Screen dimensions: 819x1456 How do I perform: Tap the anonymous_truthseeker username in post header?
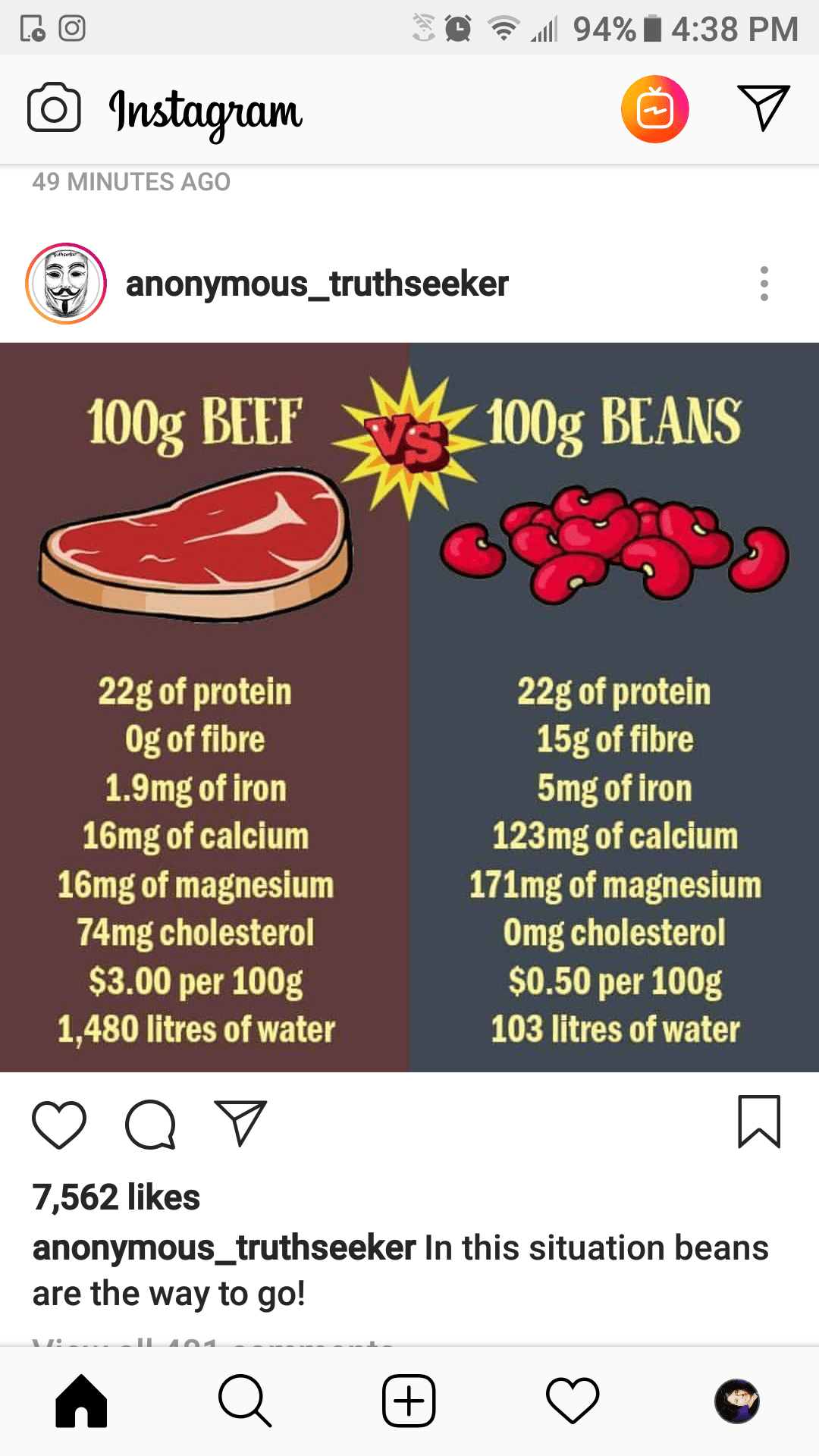click(317, 284)
